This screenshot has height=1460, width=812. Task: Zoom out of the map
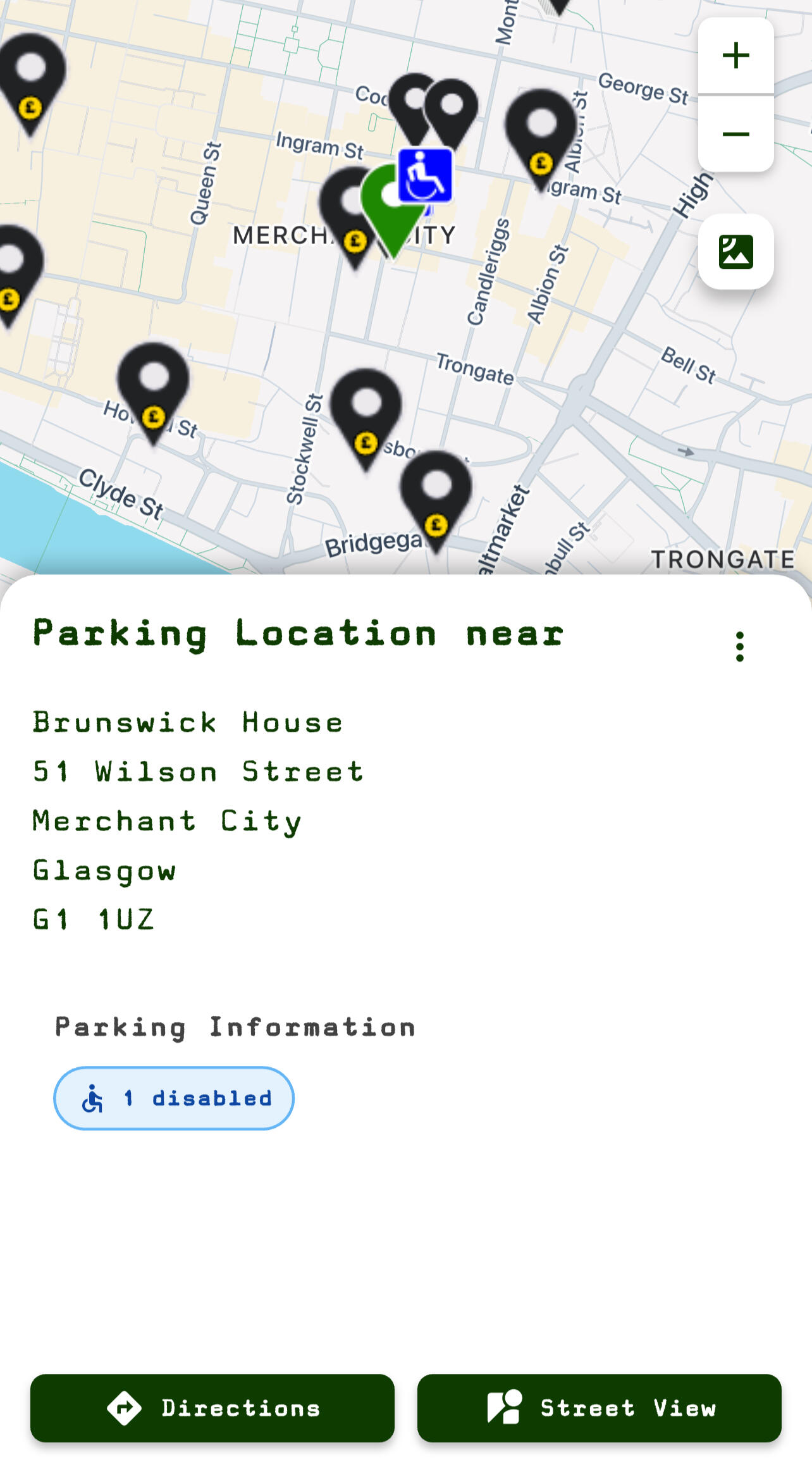pos(735,134)
